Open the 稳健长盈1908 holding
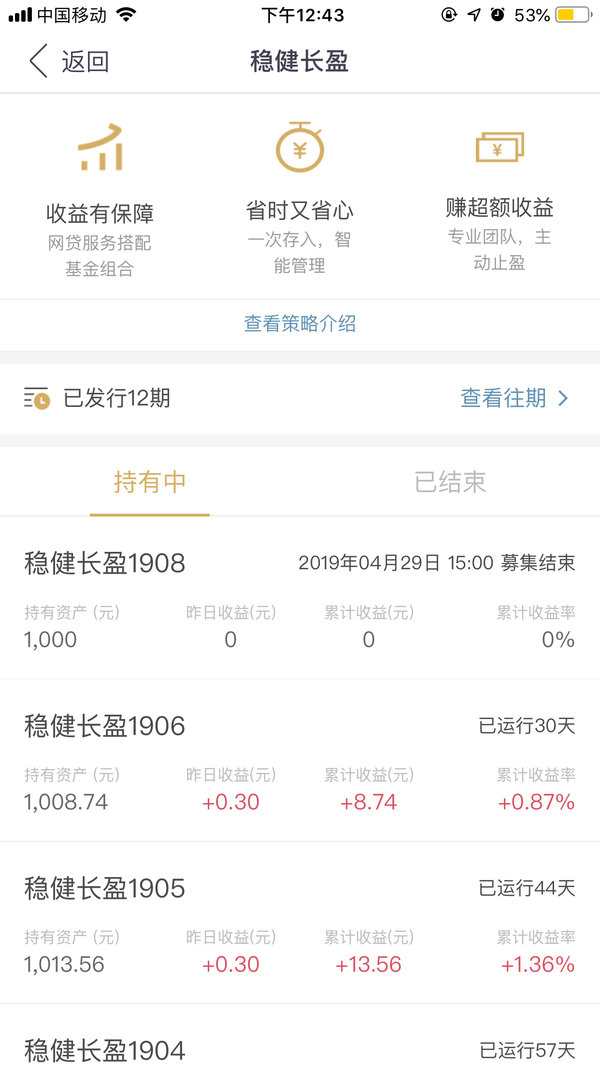The width and height of the screenshot is (600, 1067). click(300, 597)
